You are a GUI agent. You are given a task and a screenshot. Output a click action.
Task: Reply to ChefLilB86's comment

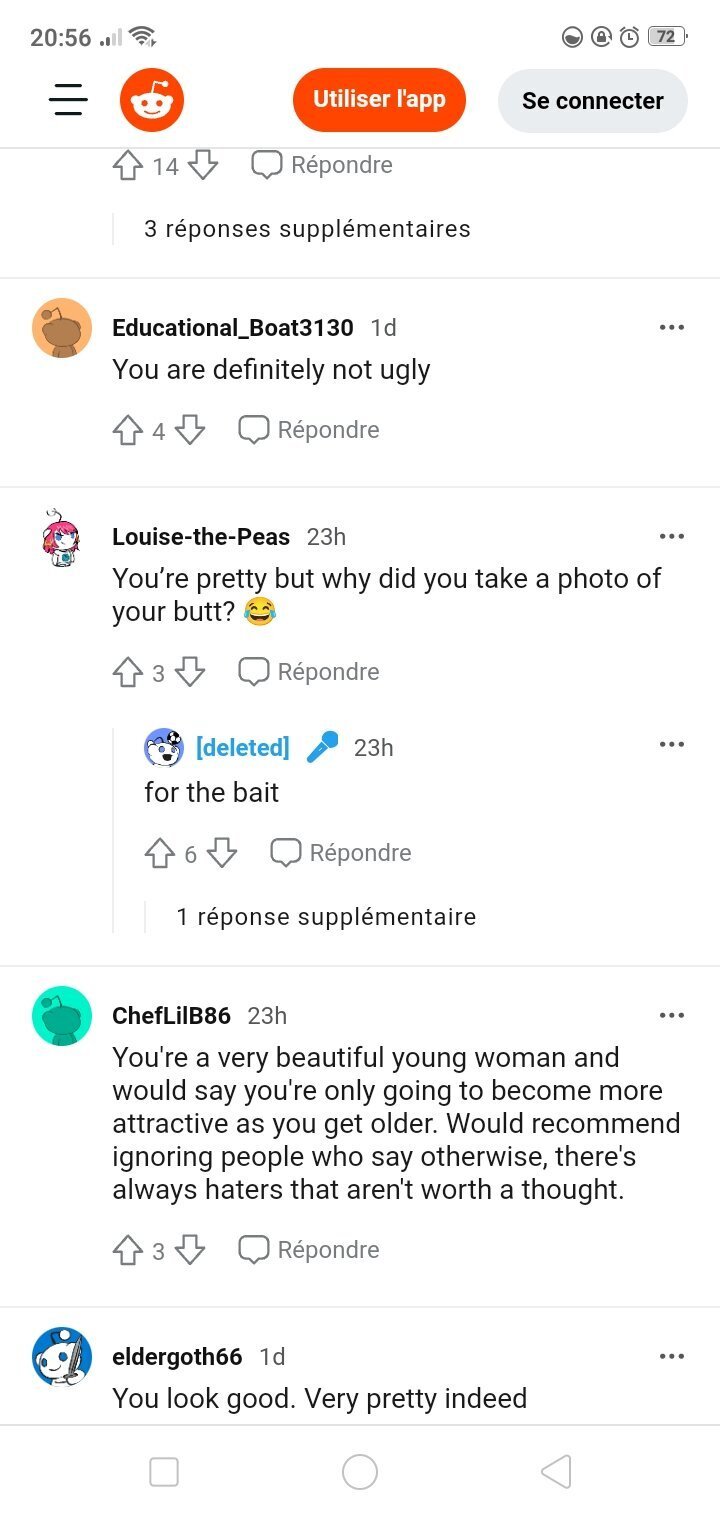tap(309, 1250)
